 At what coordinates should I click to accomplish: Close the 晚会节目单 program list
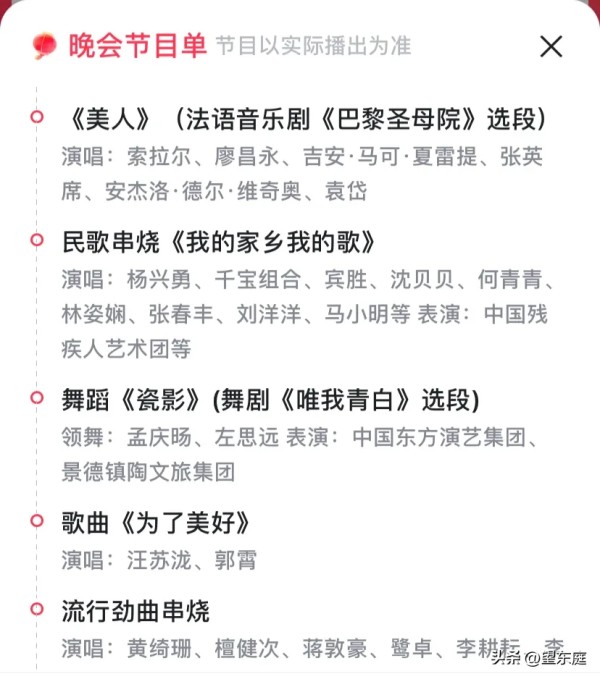551,46
